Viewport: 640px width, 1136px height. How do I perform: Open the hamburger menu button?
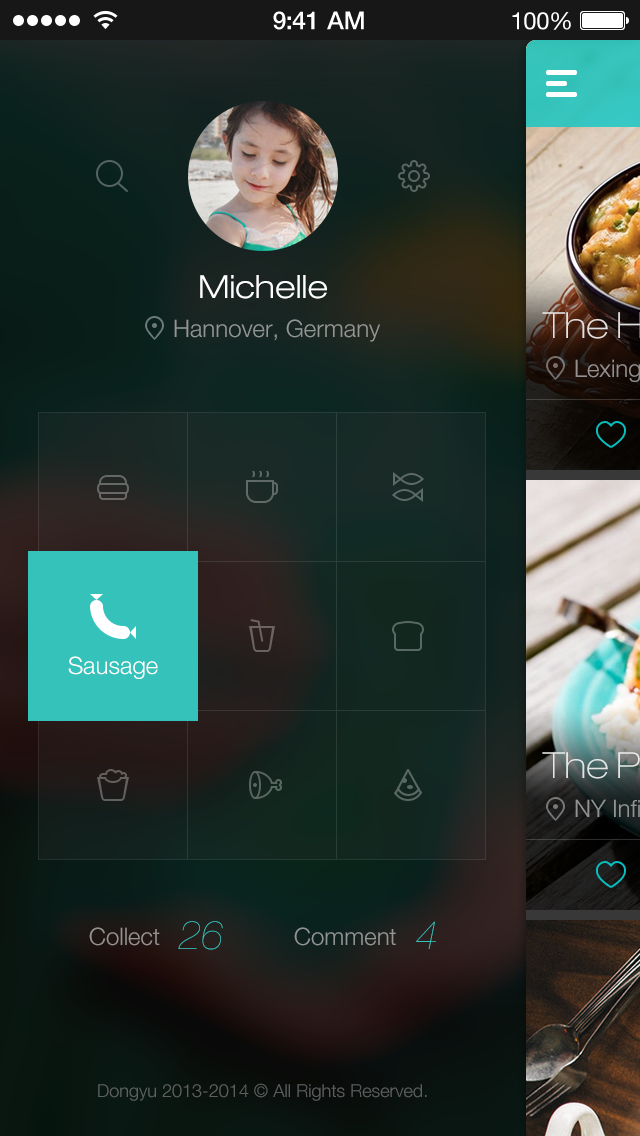[562, 83]
